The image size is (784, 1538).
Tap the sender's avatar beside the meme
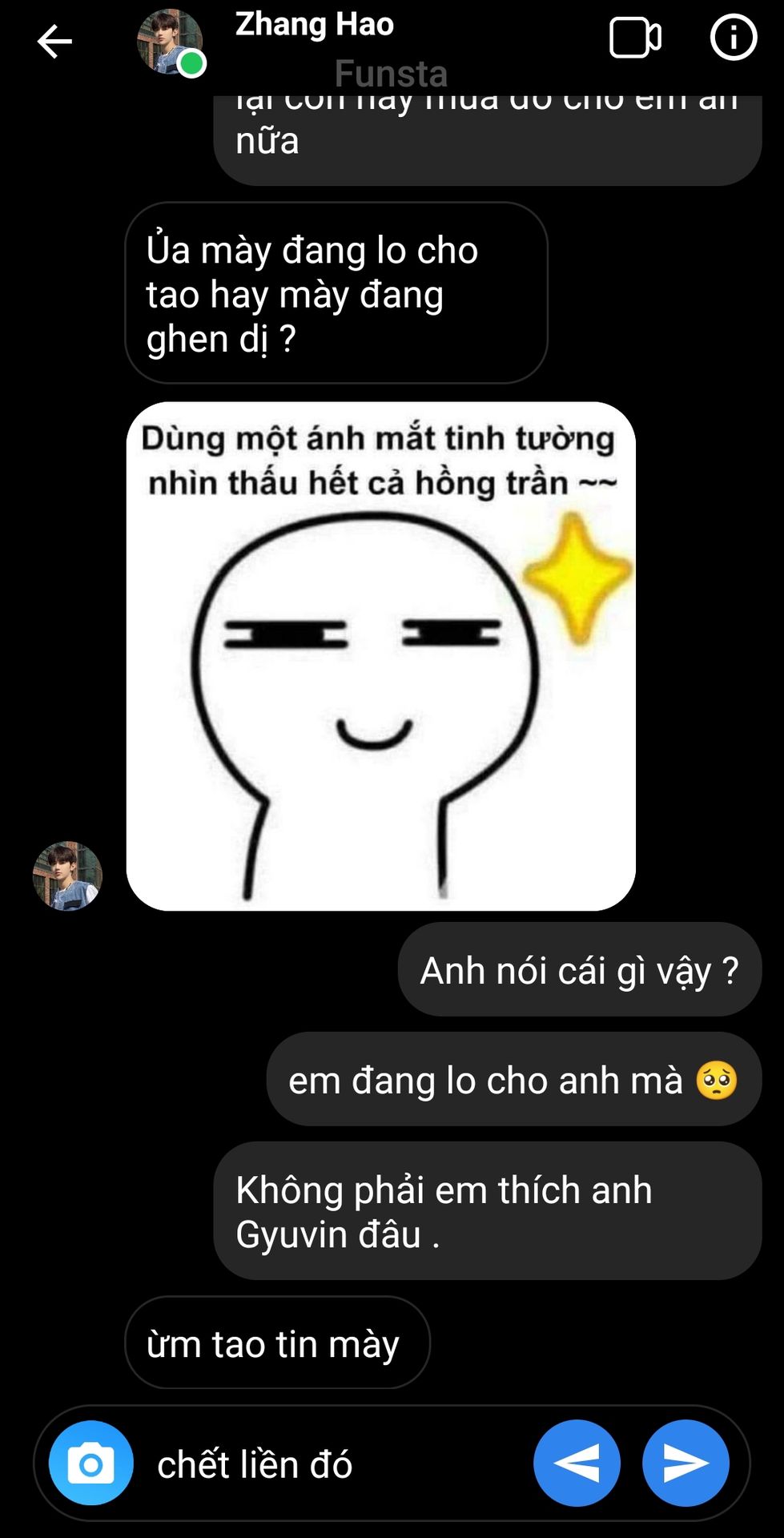coord(67,876)
